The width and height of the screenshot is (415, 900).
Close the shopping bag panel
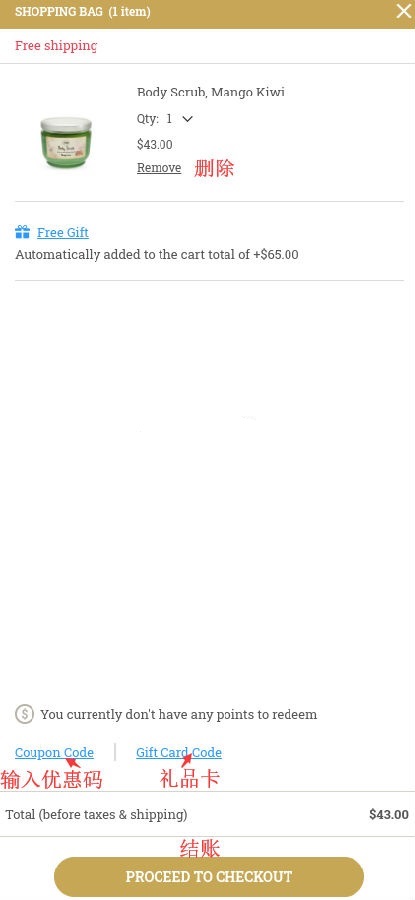(x=404, y=11)
